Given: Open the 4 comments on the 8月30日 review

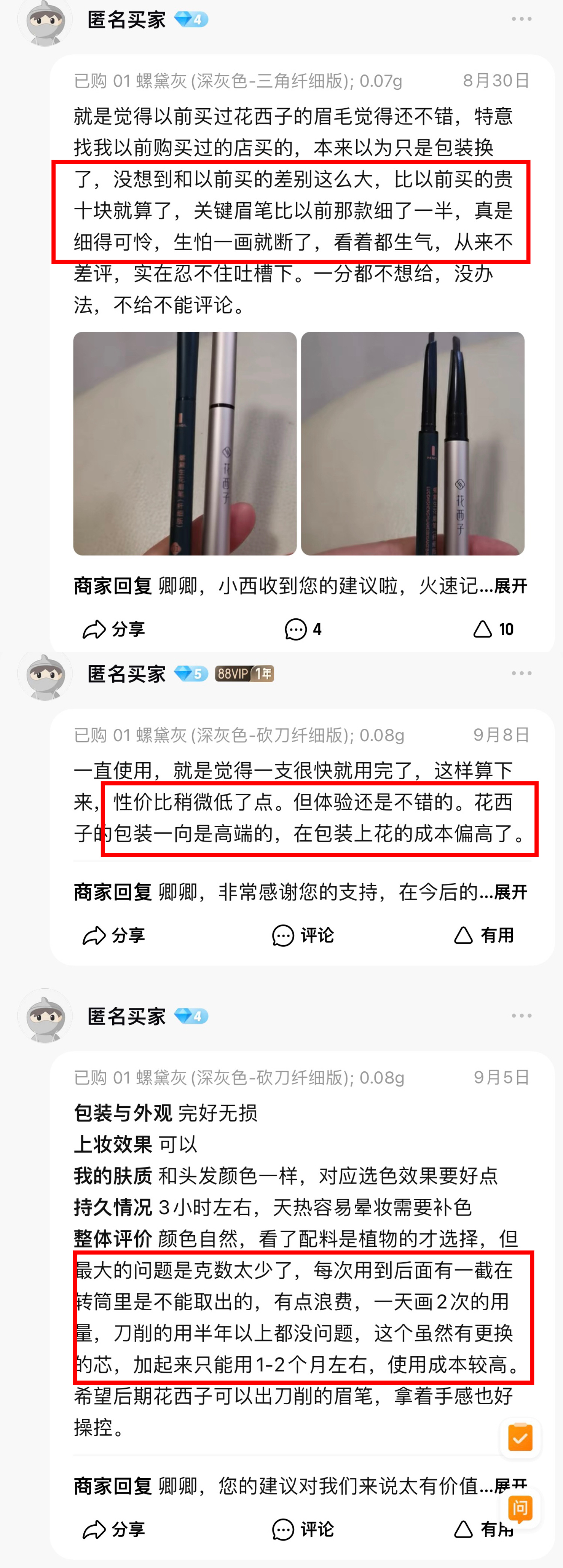Looking at the screenshot, I should coord(303,629).
